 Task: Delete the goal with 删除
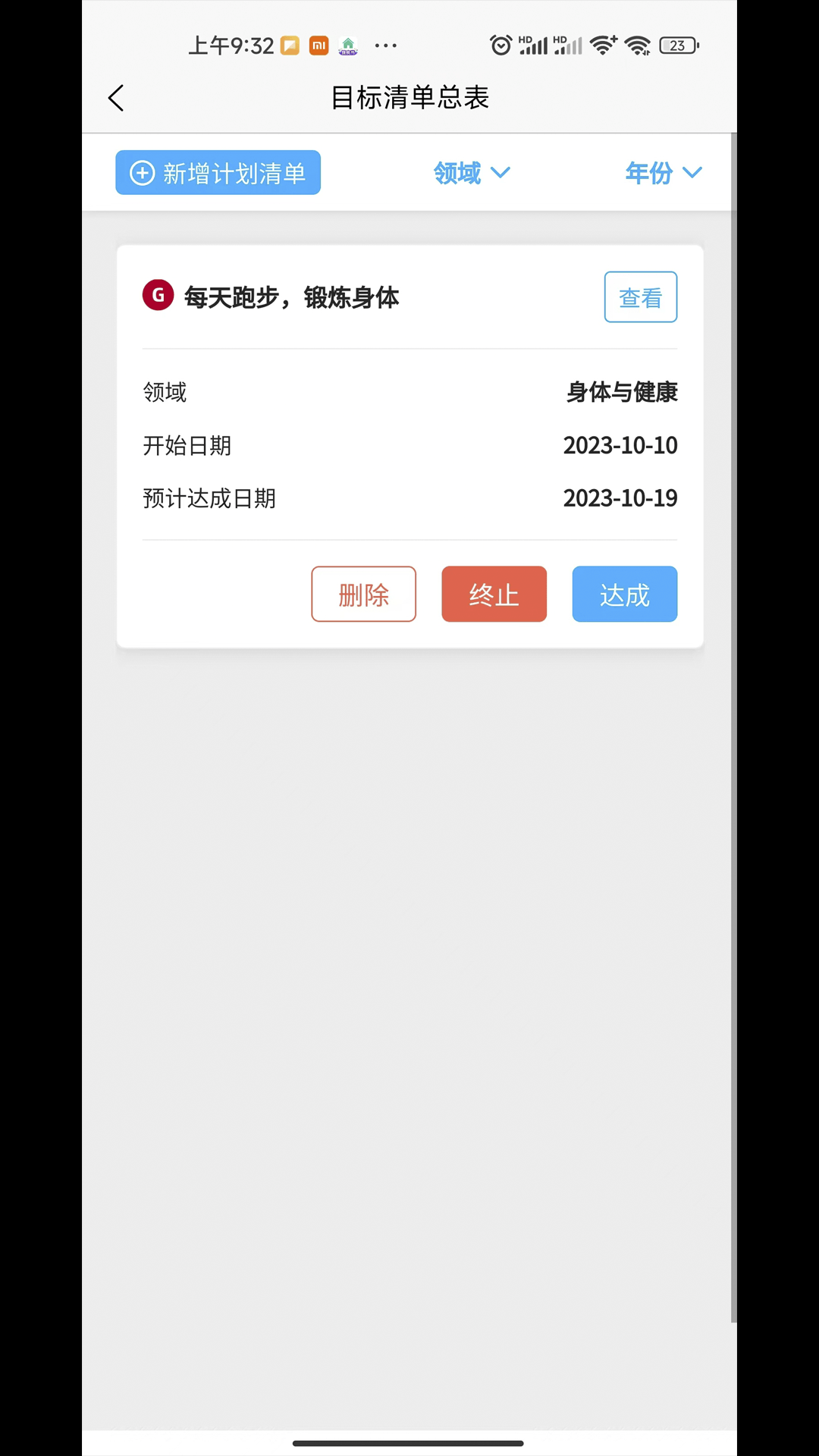tap(363, 594)
